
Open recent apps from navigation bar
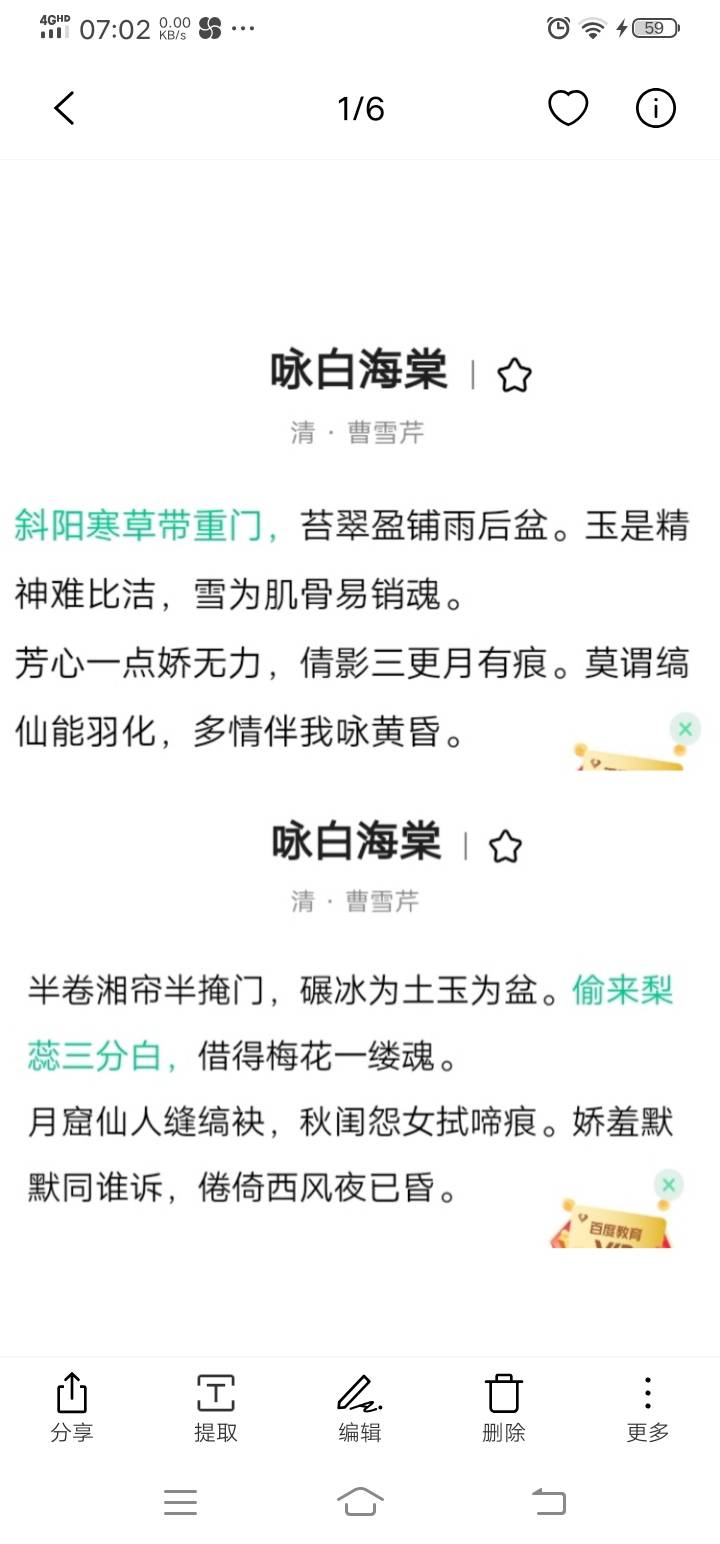tap(180, 1501)
